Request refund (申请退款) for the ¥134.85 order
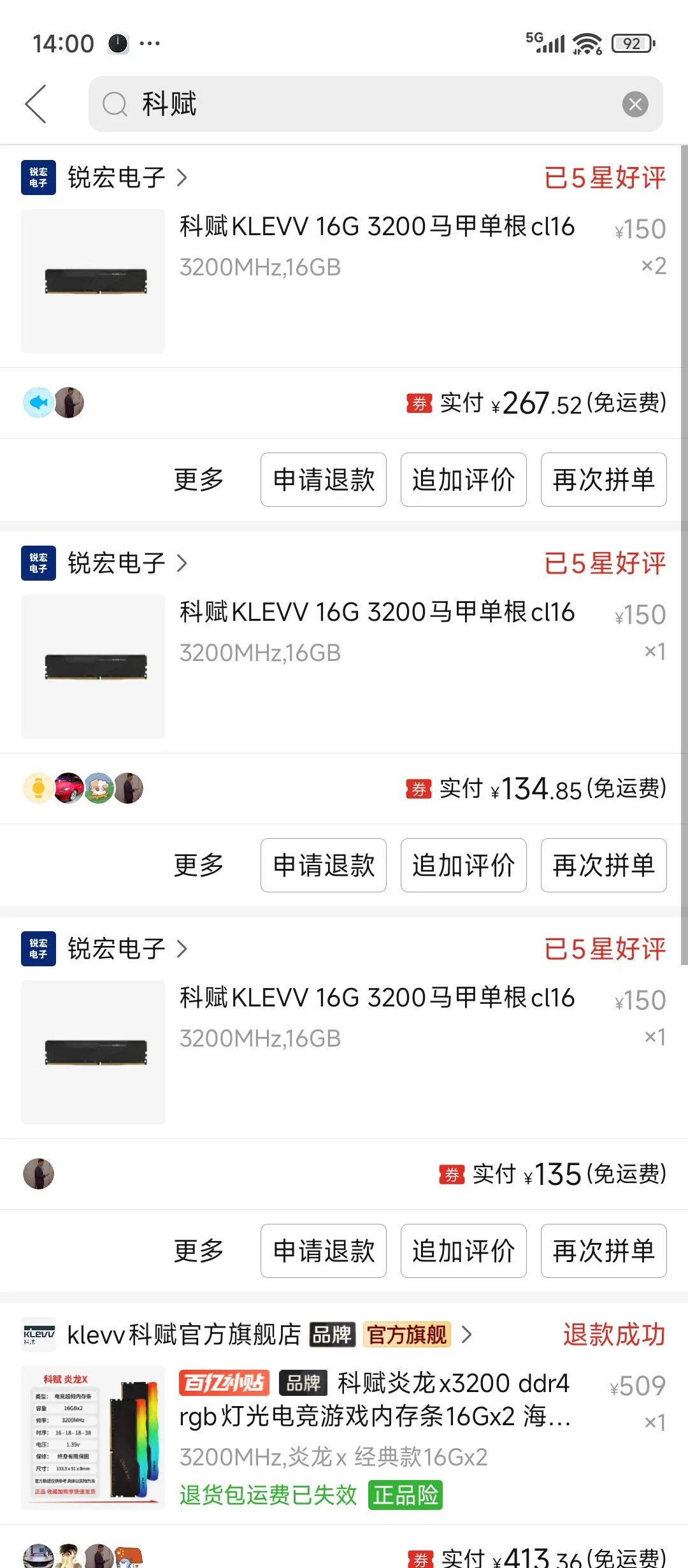688x1568 pixels. tap(323, 866)
